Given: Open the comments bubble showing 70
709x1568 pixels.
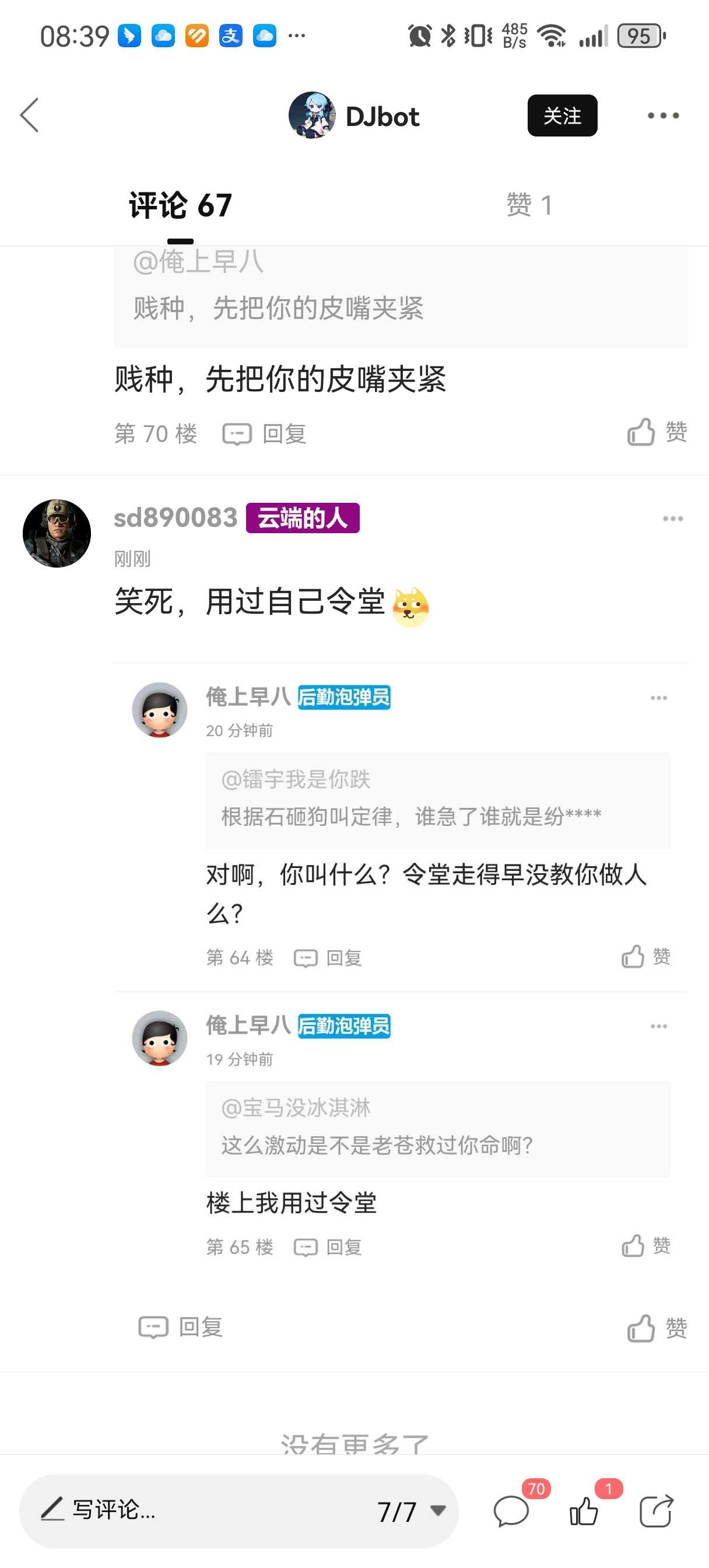Looking at the screenshot, I should click(511, 1511).
